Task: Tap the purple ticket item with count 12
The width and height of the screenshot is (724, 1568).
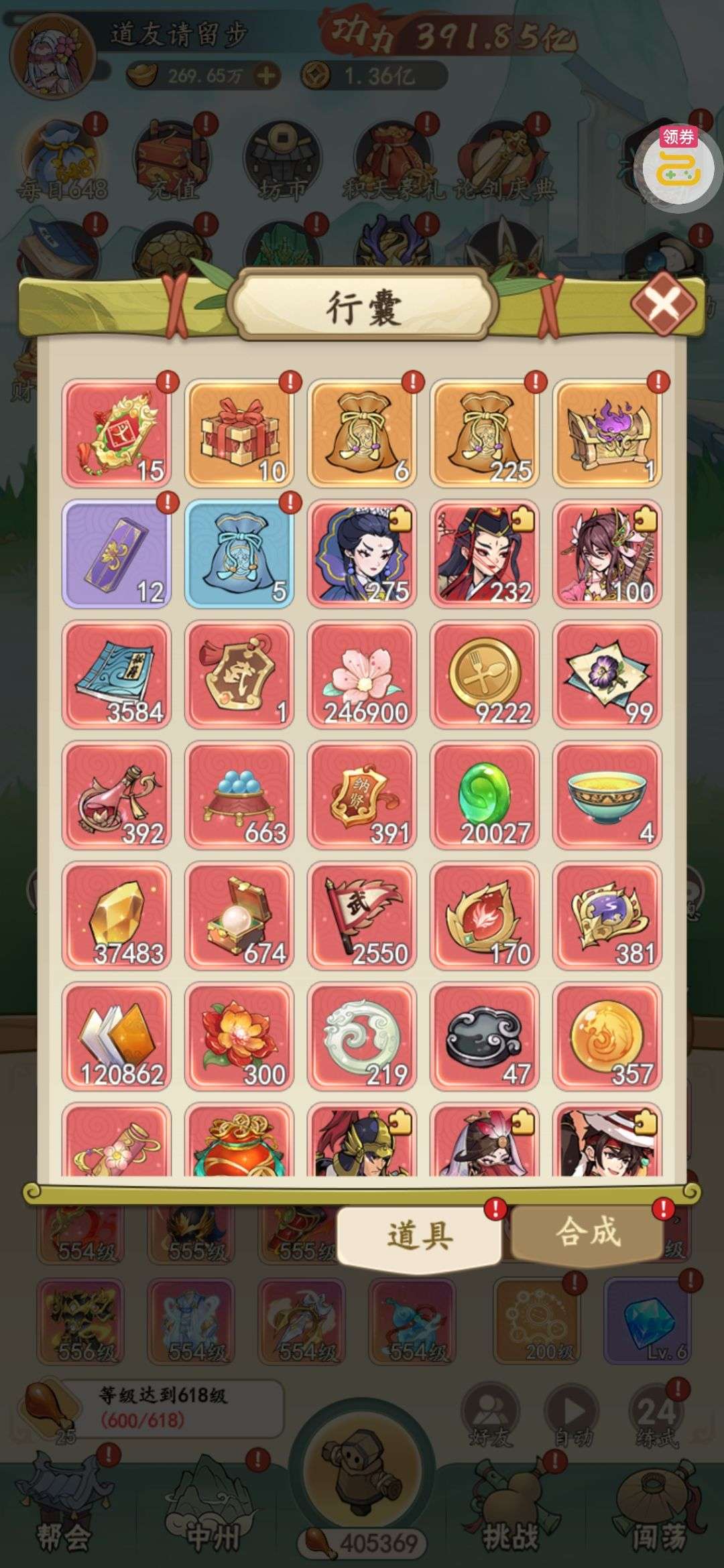Action: [x=117, y=553]
